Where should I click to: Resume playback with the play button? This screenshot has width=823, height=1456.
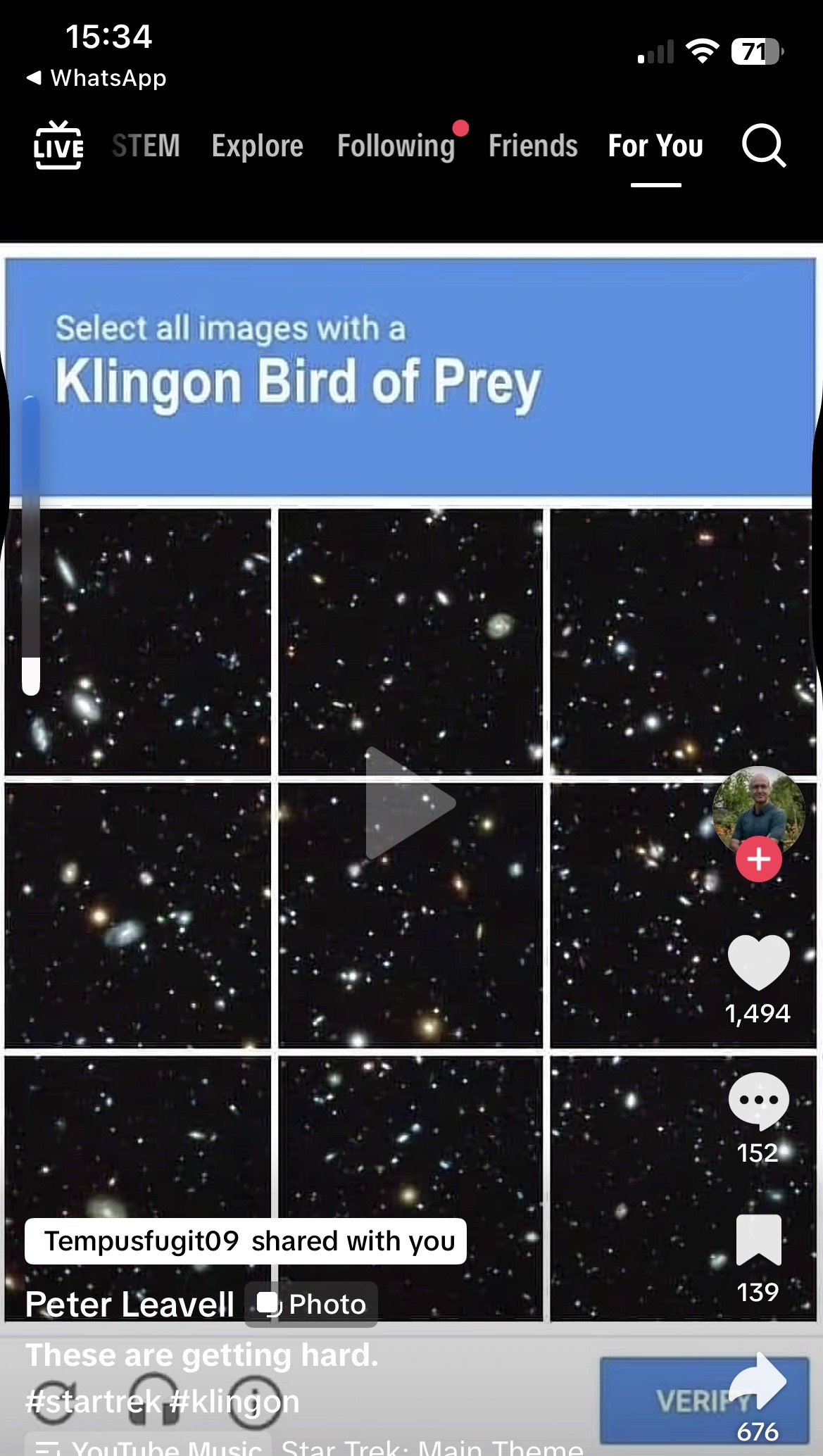408,803
